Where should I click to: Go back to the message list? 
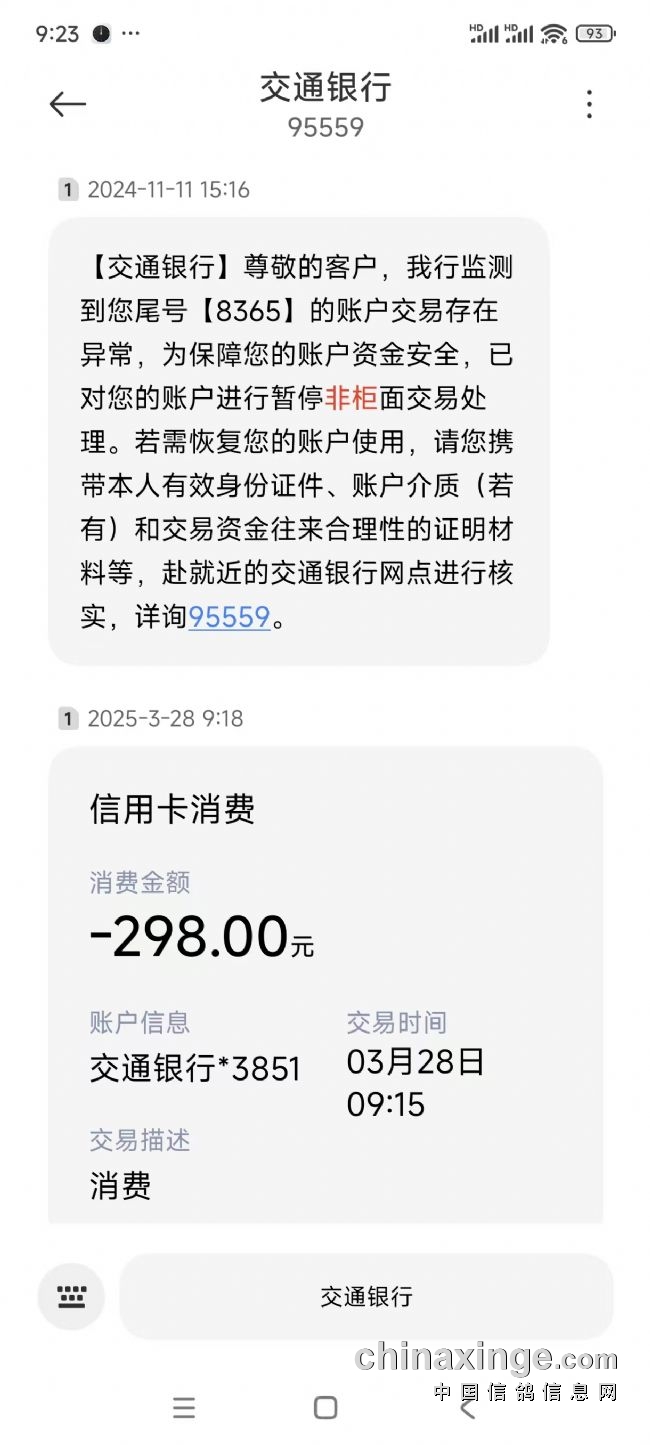pos(68,104)
